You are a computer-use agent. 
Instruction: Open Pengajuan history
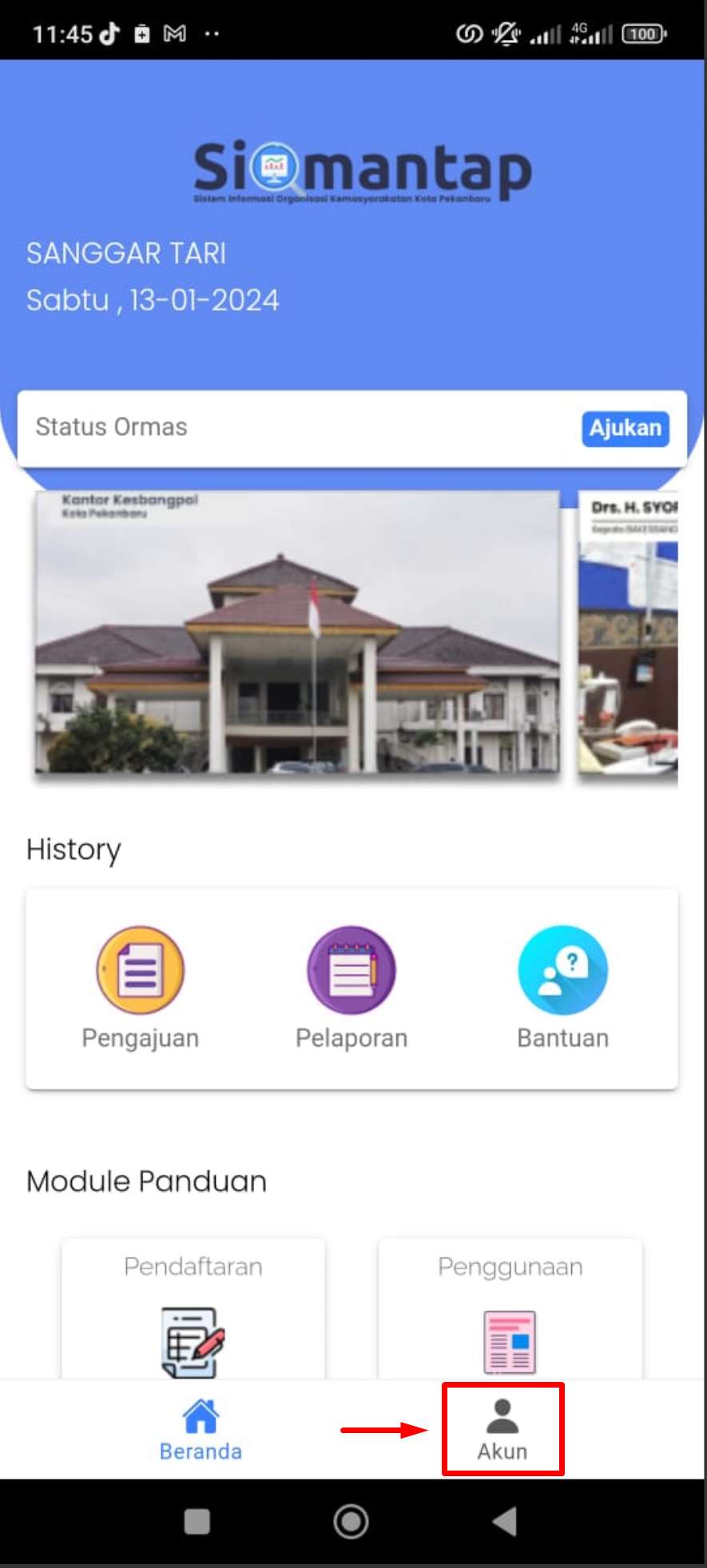point(141,988)
